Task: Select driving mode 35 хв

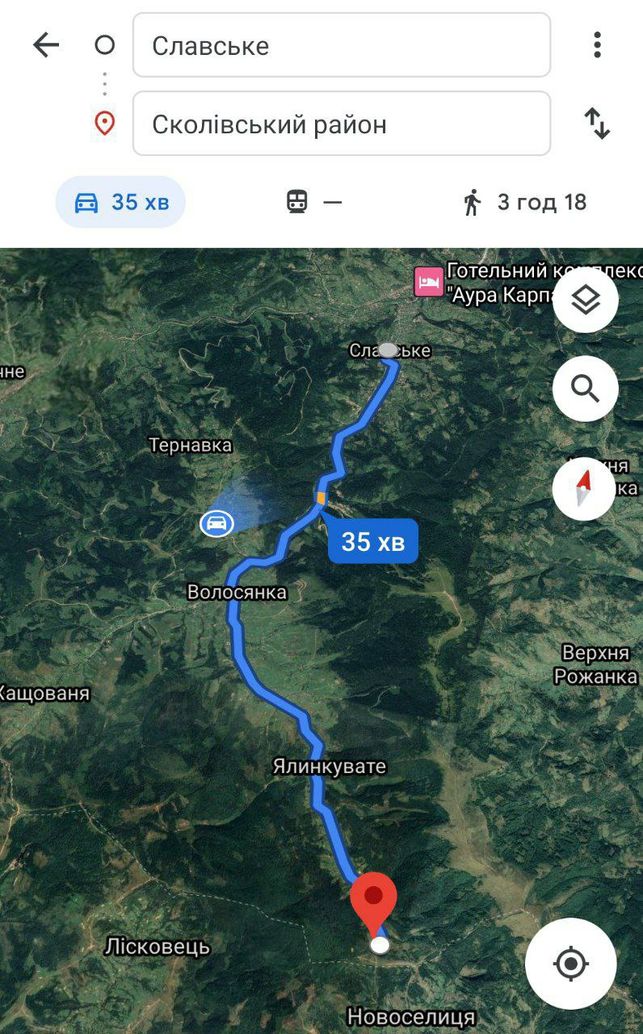Action: 121,202
